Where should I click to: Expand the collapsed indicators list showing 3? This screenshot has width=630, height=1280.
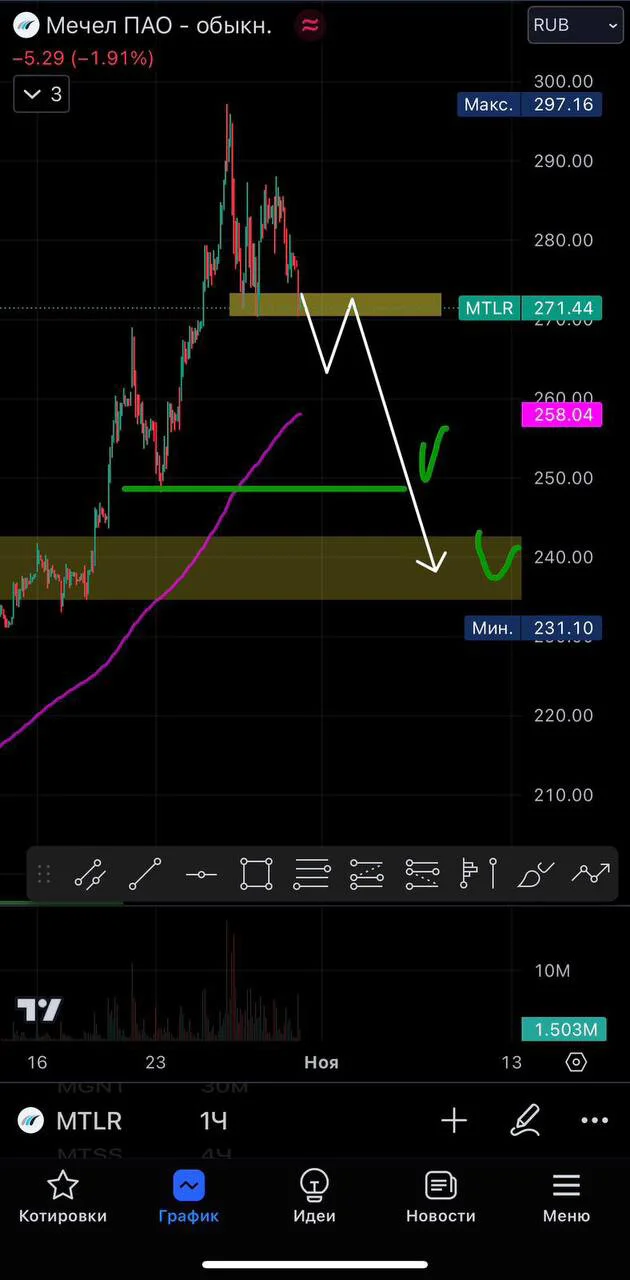coord(42,95)
